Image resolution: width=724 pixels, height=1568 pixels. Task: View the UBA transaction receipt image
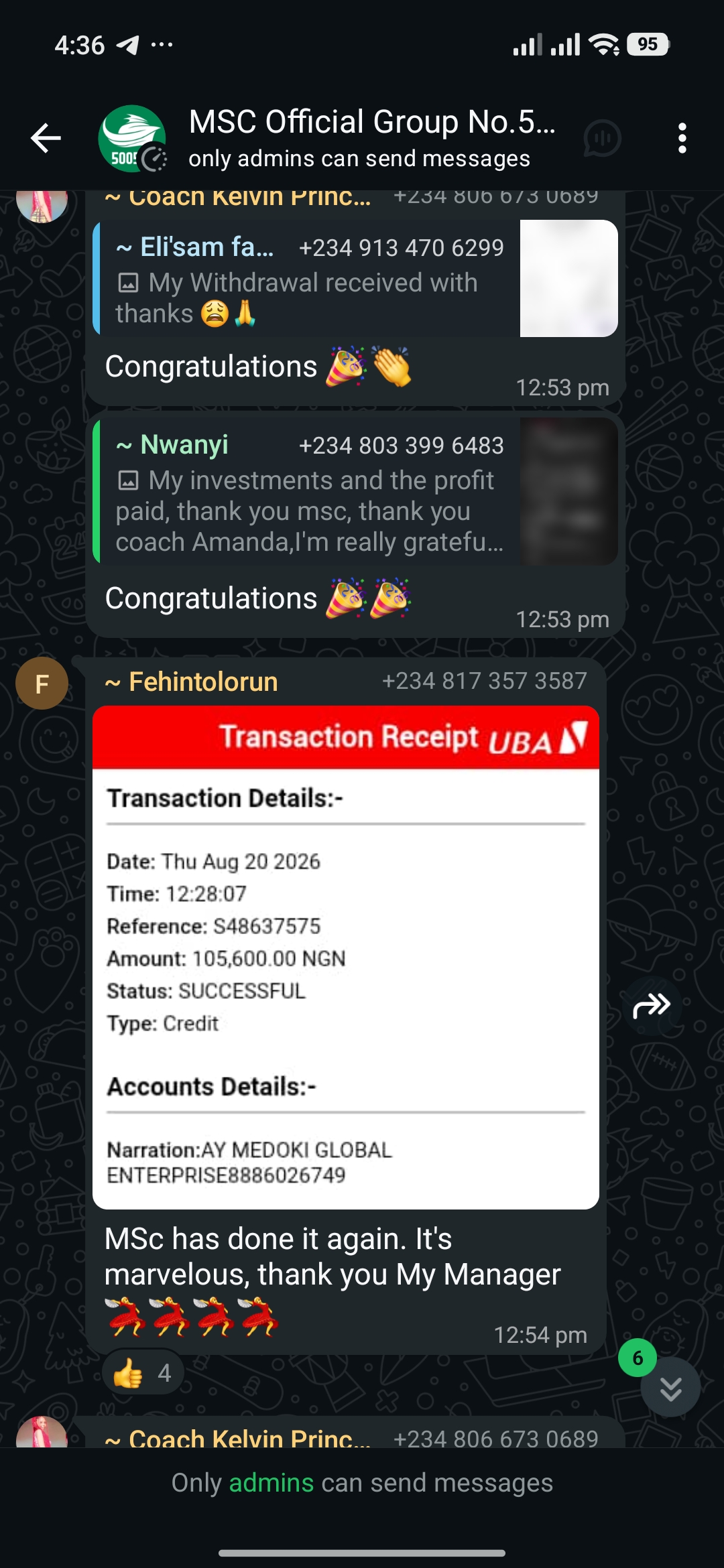346,957
